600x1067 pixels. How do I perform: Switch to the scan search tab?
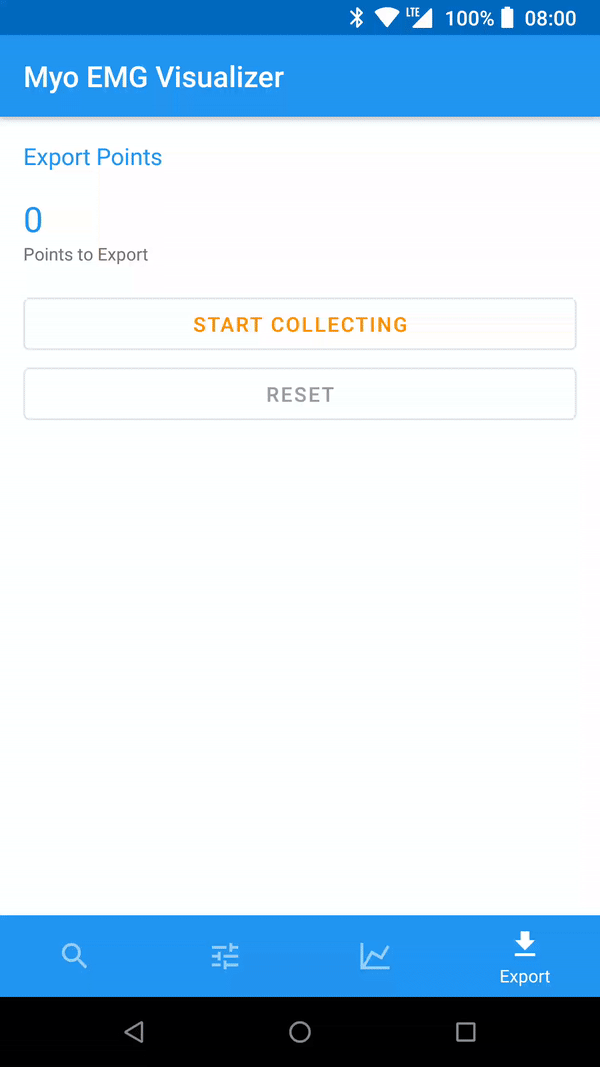[75, 956]
